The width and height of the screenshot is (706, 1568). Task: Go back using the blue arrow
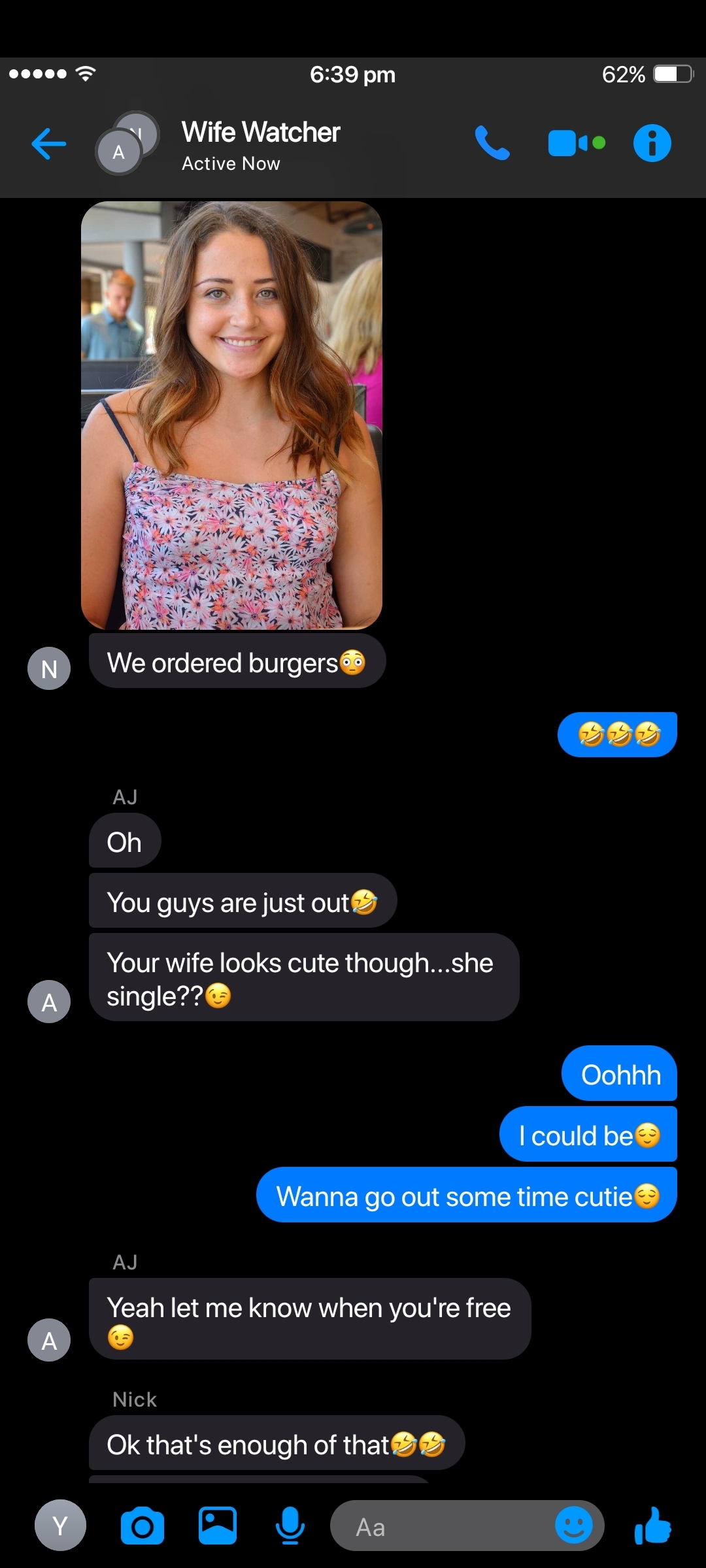[49, 144]
